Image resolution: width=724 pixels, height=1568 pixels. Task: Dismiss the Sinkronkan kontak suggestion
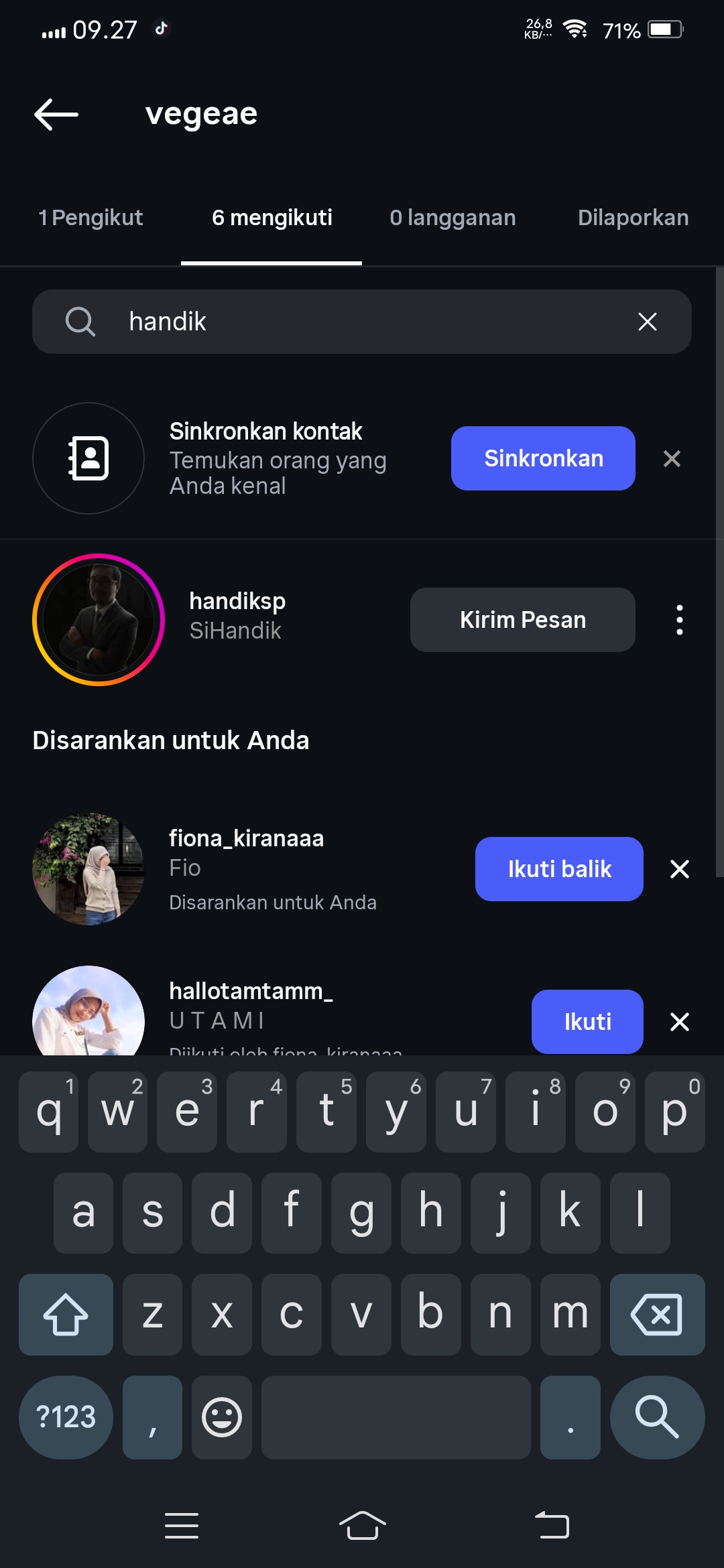tap(672, 458)
